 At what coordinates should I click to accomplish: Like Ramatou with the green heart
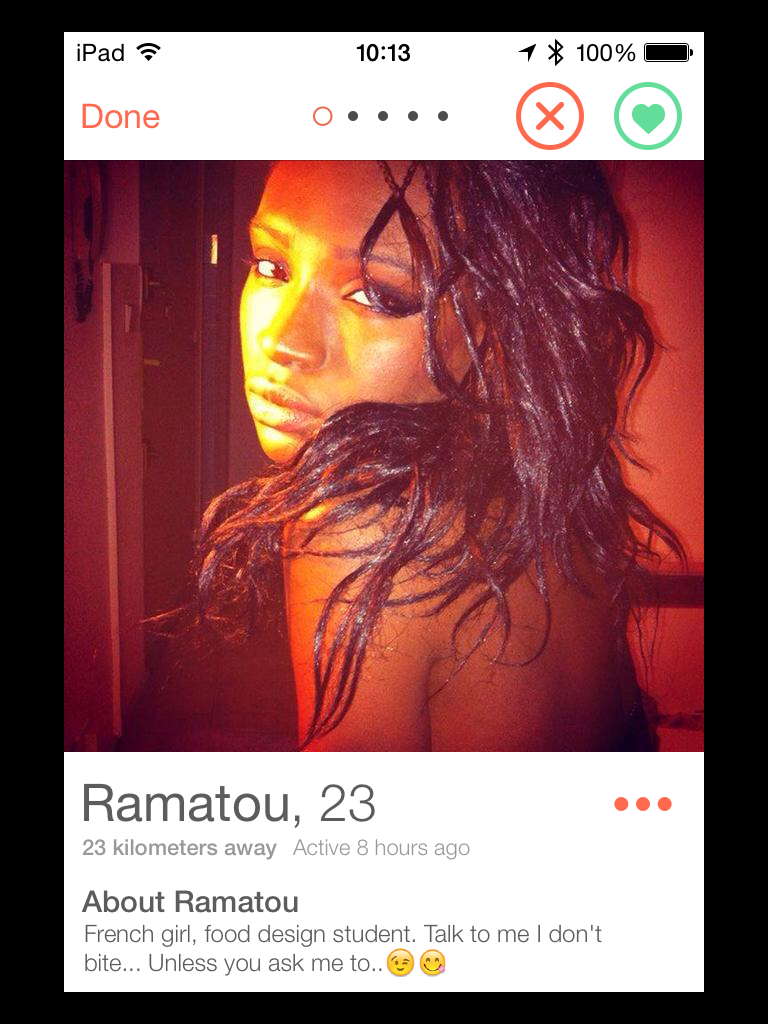click(647, 117)
